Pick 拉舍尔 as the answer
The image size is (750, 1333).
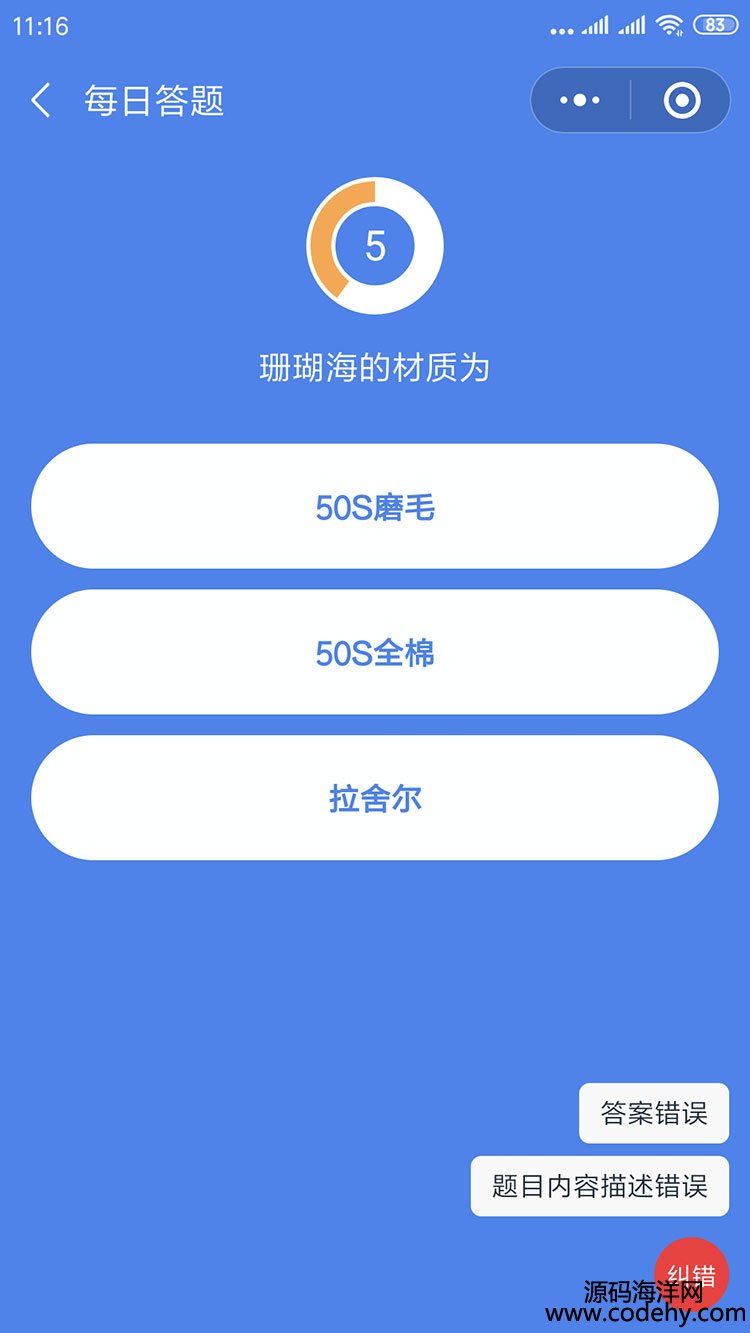[375, 798]
